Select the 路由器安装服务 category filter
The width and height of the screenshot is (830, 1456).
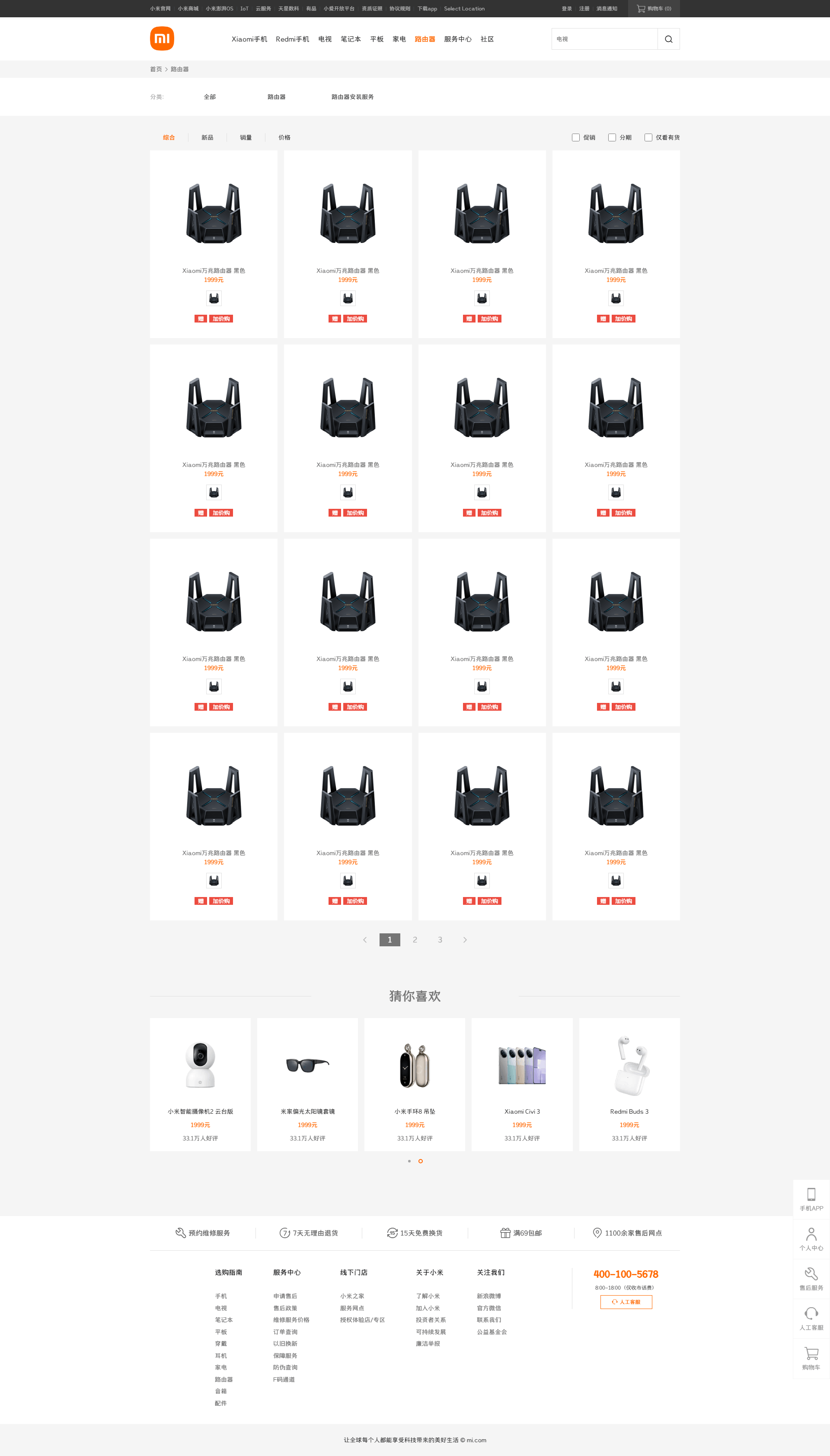352,97
